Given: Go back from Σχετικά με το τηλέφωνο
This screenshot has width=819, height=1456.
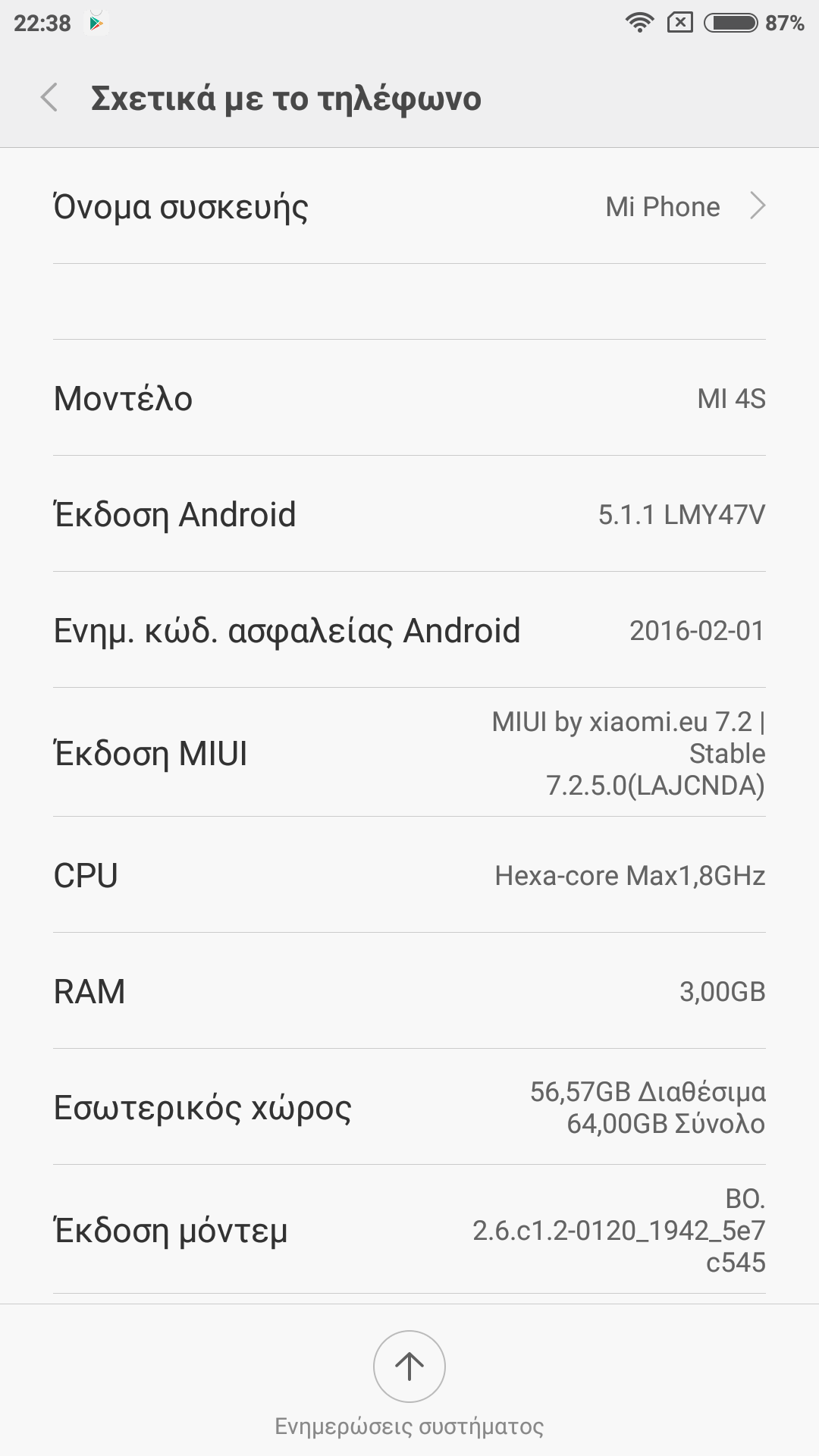Looking at the screenshot, I should click(49, 98).
